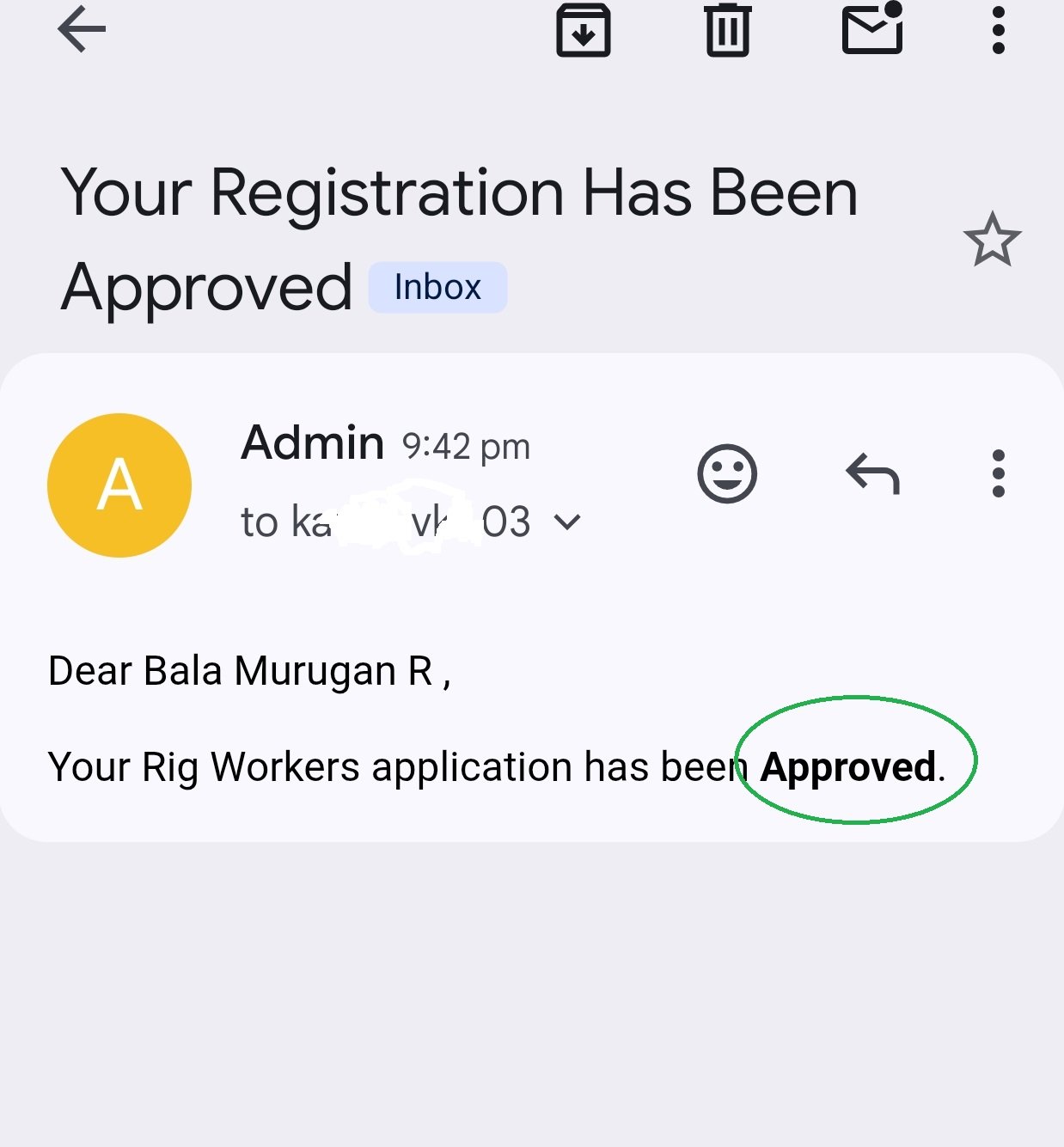Viewport: 1064px width, 1147px height.
Task: Mark this email as unread
Action: point(871,30)
